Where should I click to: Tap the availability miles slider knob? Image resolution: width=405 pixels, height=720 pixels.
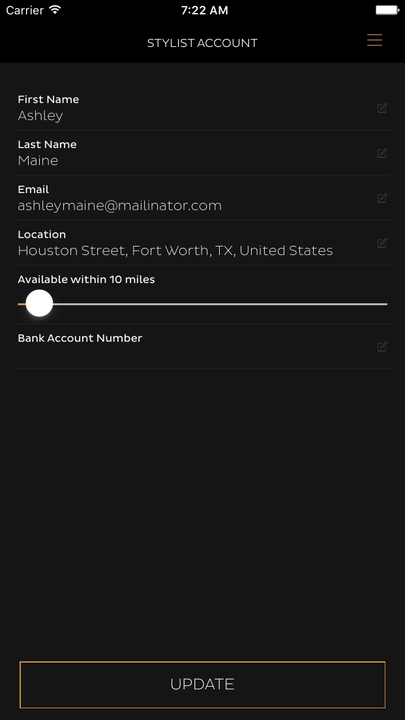coord(39,304)
